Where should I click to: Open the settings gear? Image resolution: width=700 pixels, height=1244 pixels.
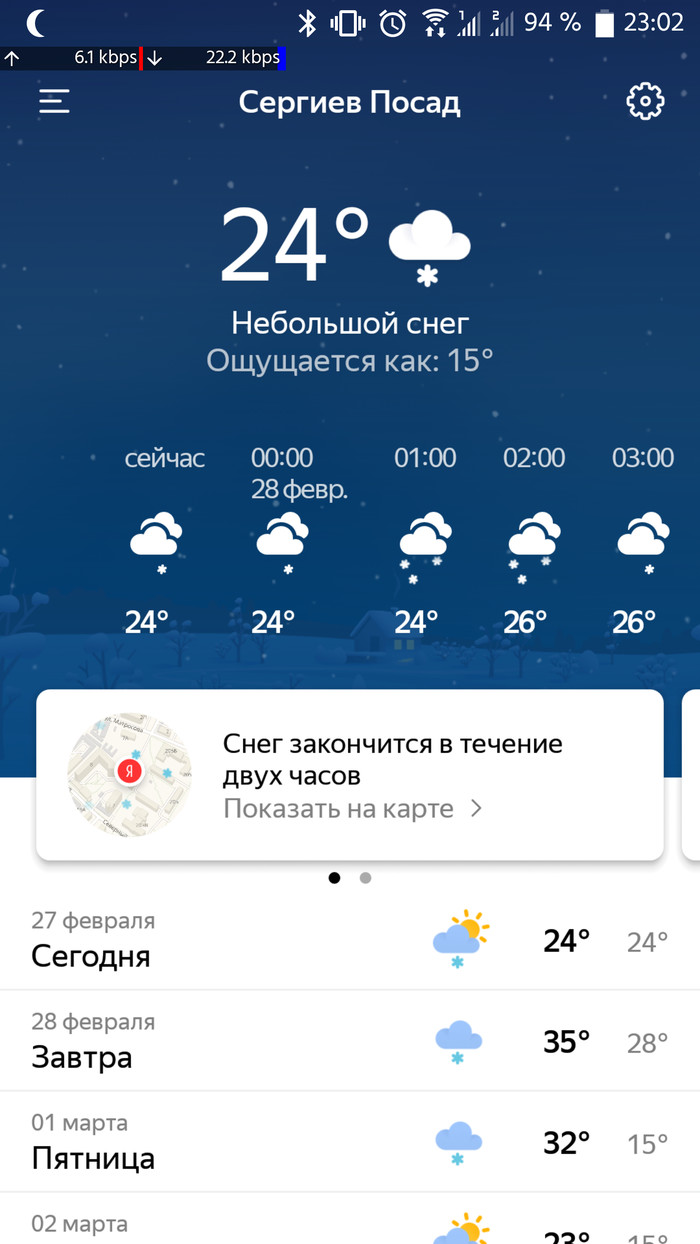[x=645, y=101]
